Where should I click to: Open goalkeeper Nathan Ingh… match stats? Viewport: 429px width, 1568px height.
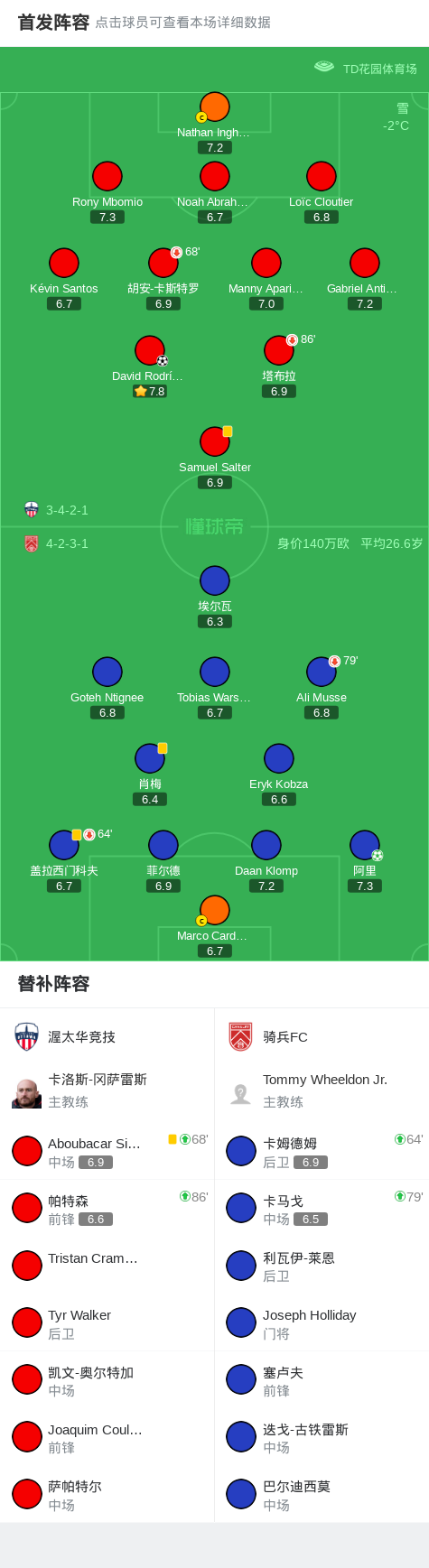[x=214, y=123]
